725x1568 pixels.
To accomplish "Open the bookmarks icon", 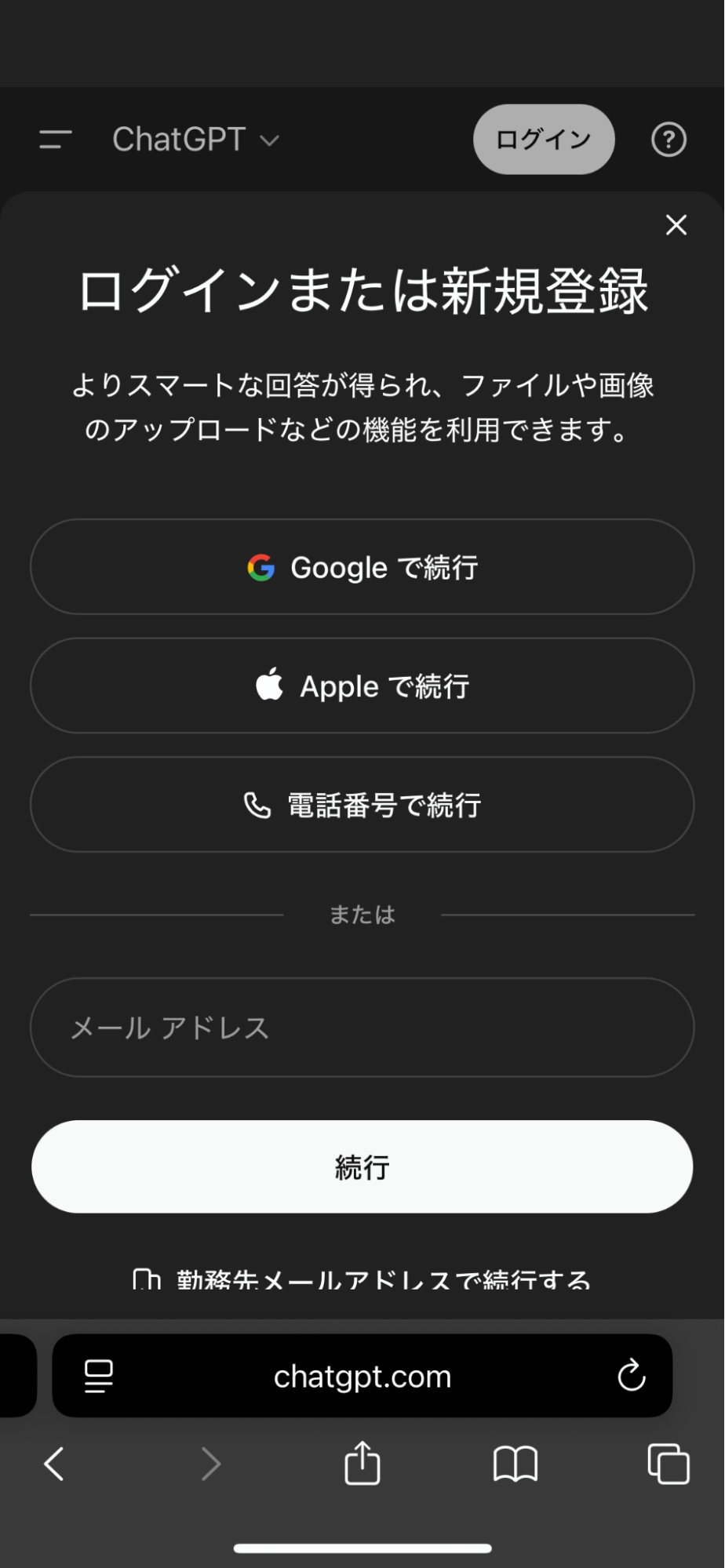I will point(516,1462).
